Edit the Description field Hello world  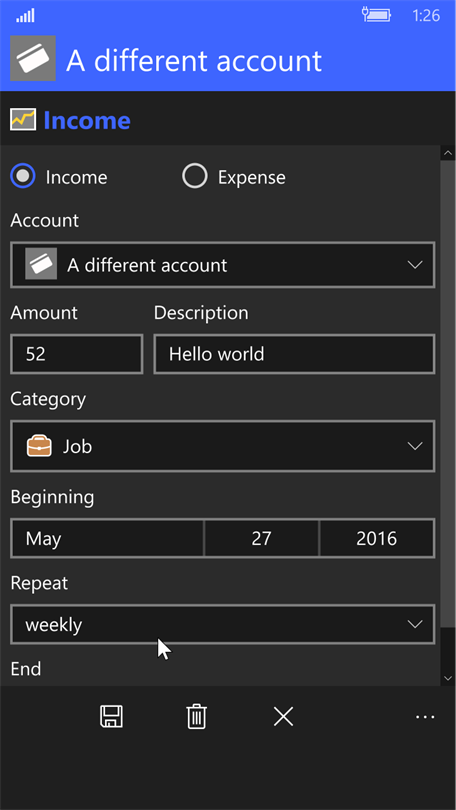(294, 354)
